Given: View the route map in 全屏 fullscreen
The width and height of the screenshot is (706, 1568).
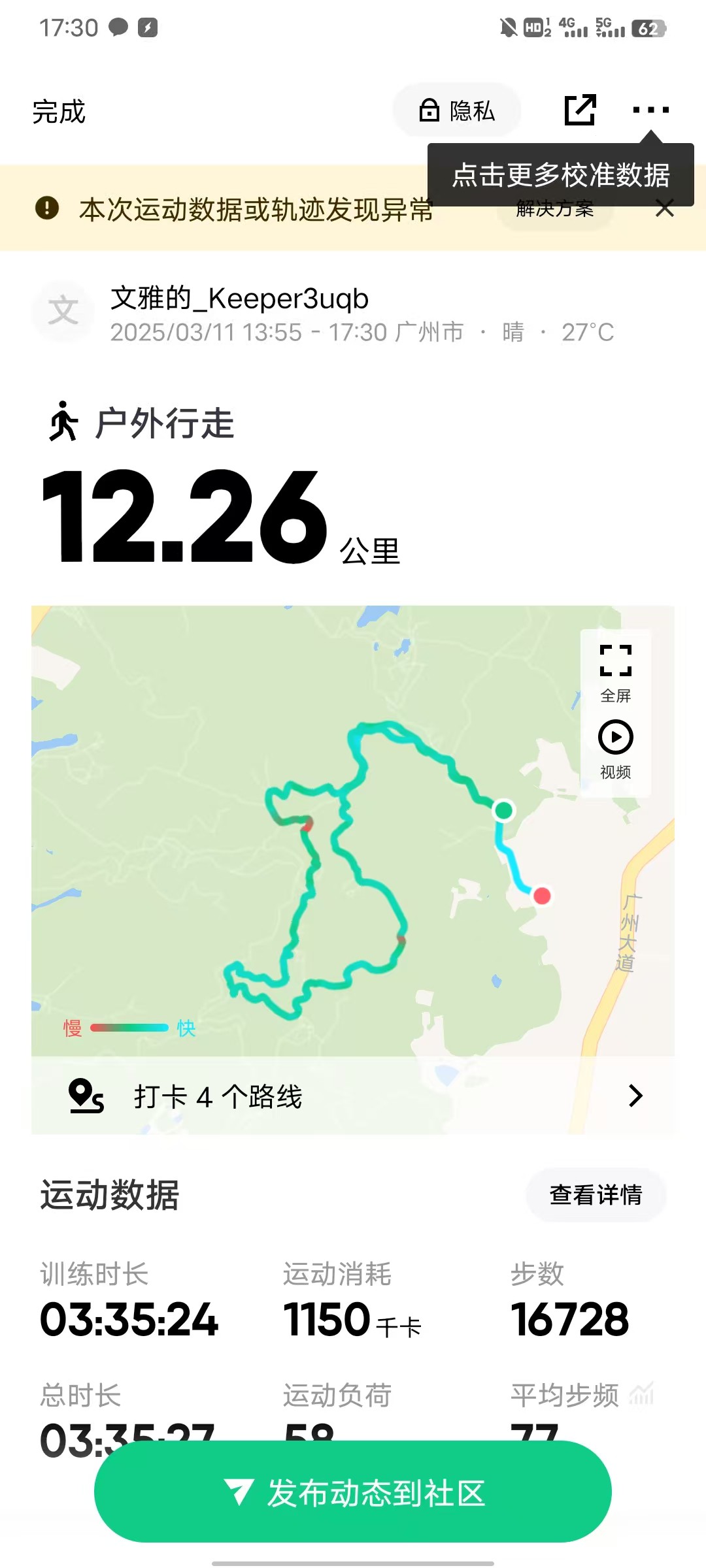Looking at the screenshot, I should [x=615, y=673].
